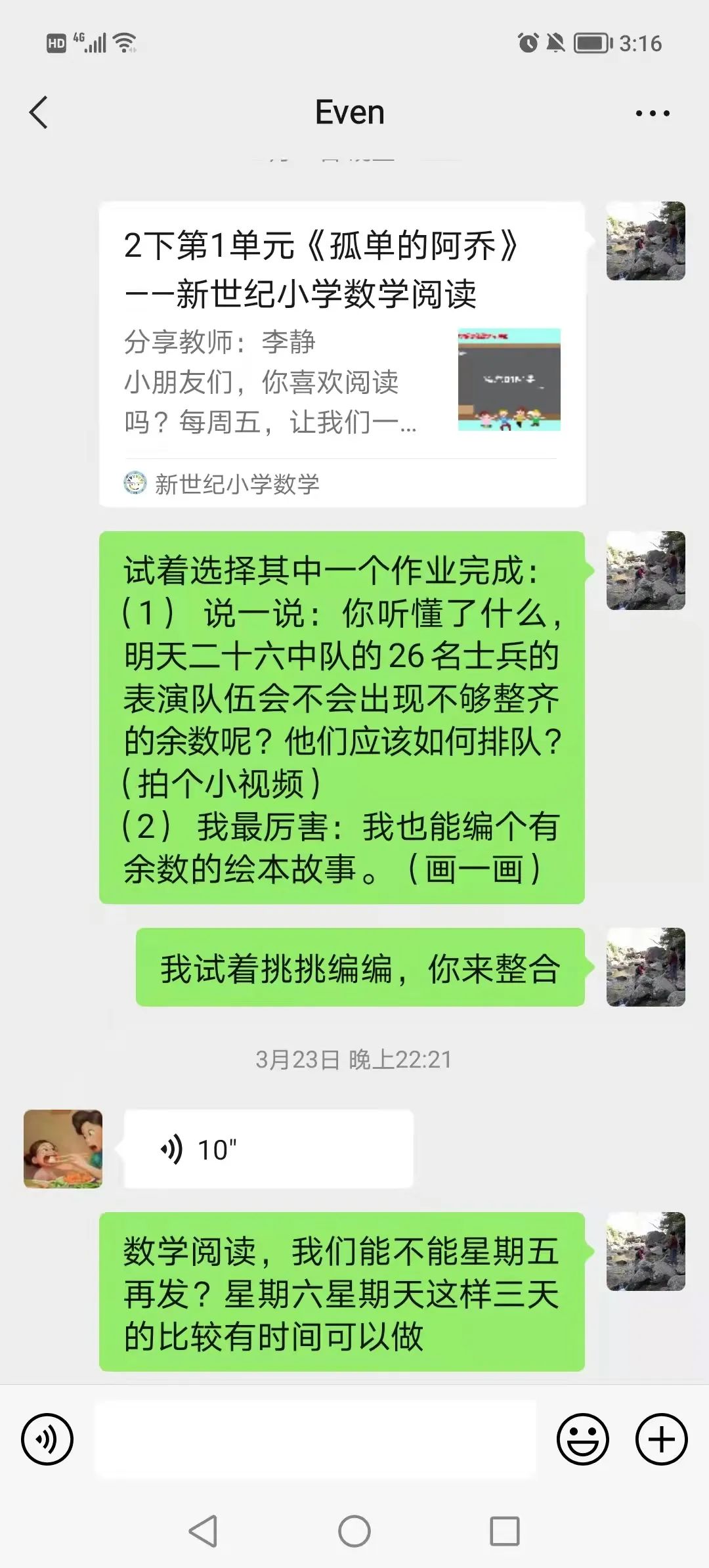Play the 10-second voice message
The width and height of the screenshot is (709, 1568).
click(268, 1149)
